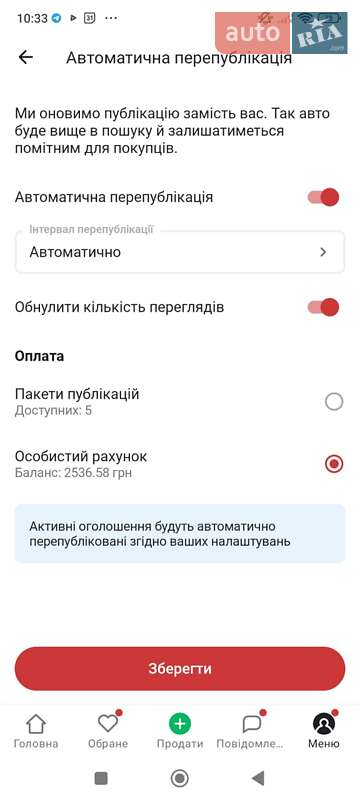Go back using the top arrow
The height and width of the screenshot is (800, 360).
click(x=25, y=57)
